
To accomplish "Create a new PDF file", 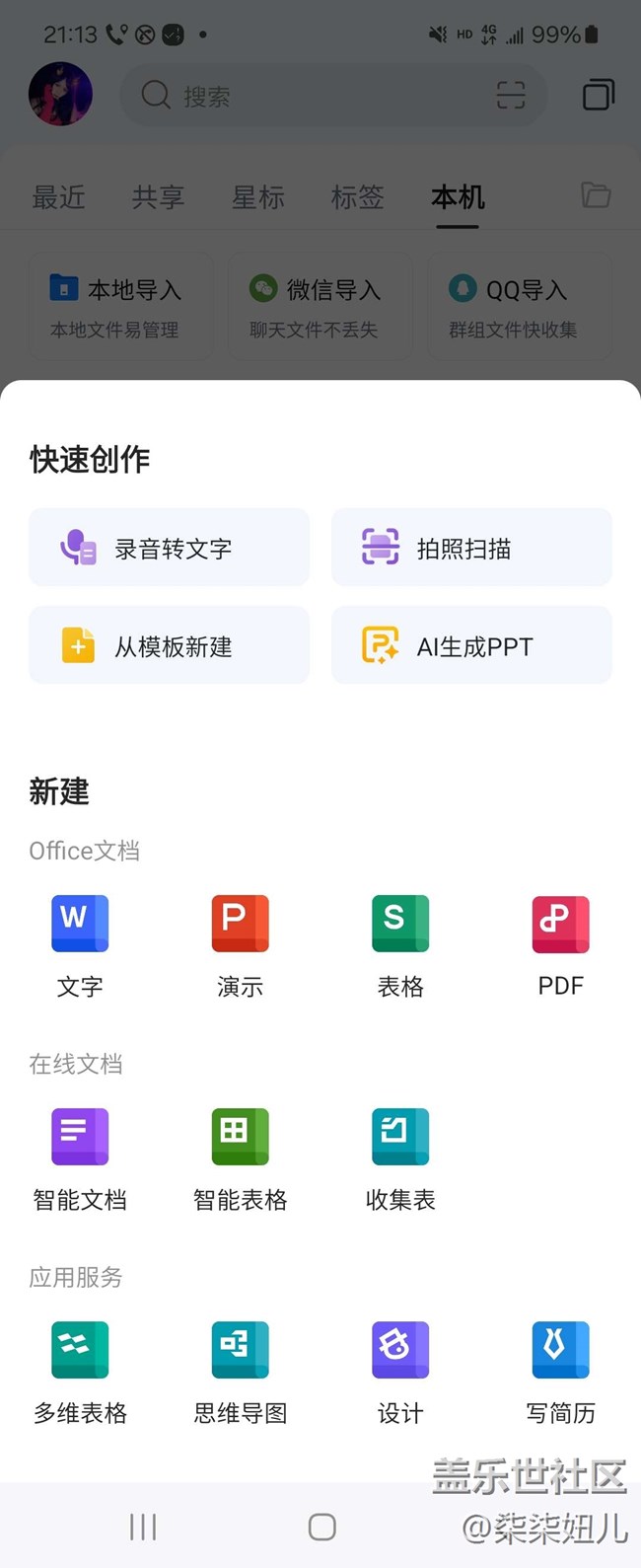I will [560, 944].
